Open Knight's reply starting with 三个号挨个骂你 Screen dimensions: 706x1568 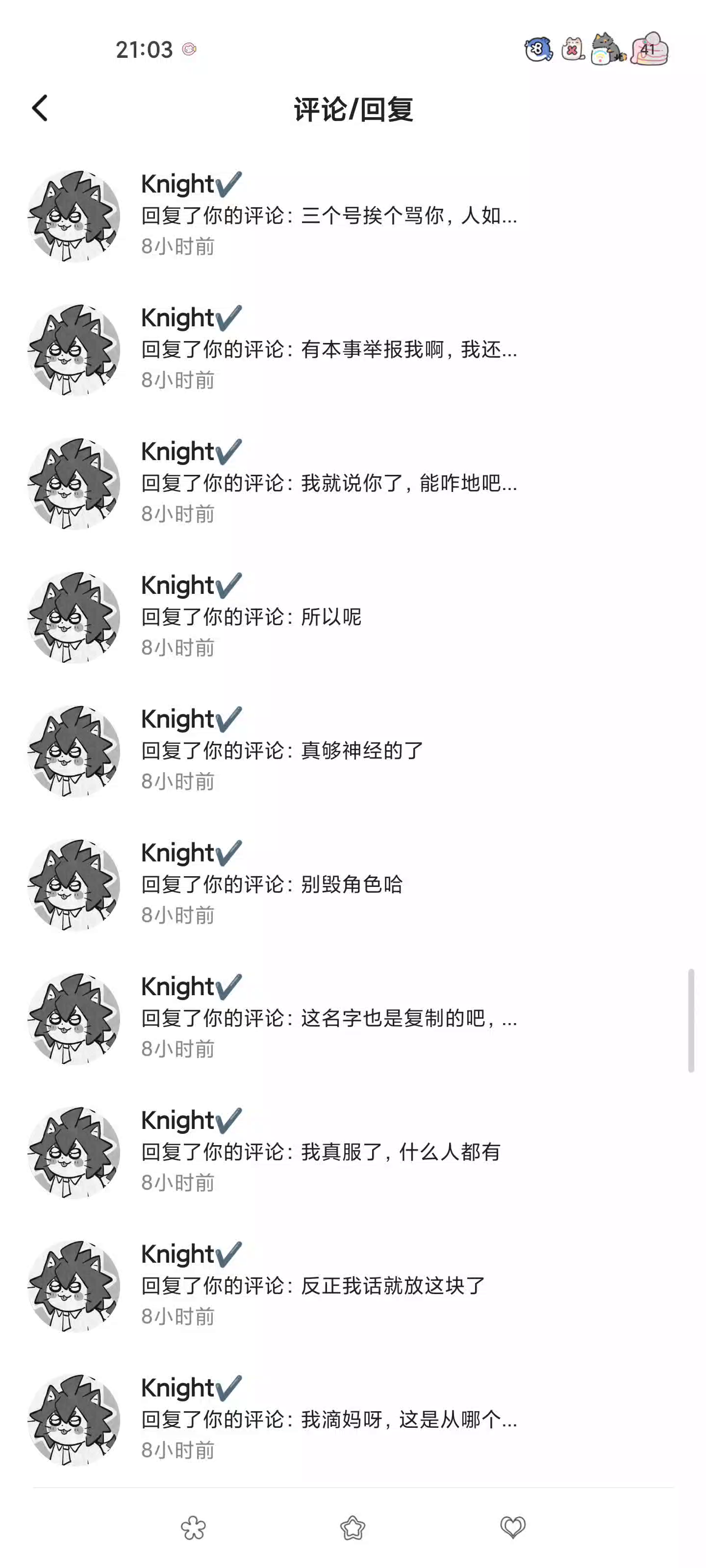(353, 216)
